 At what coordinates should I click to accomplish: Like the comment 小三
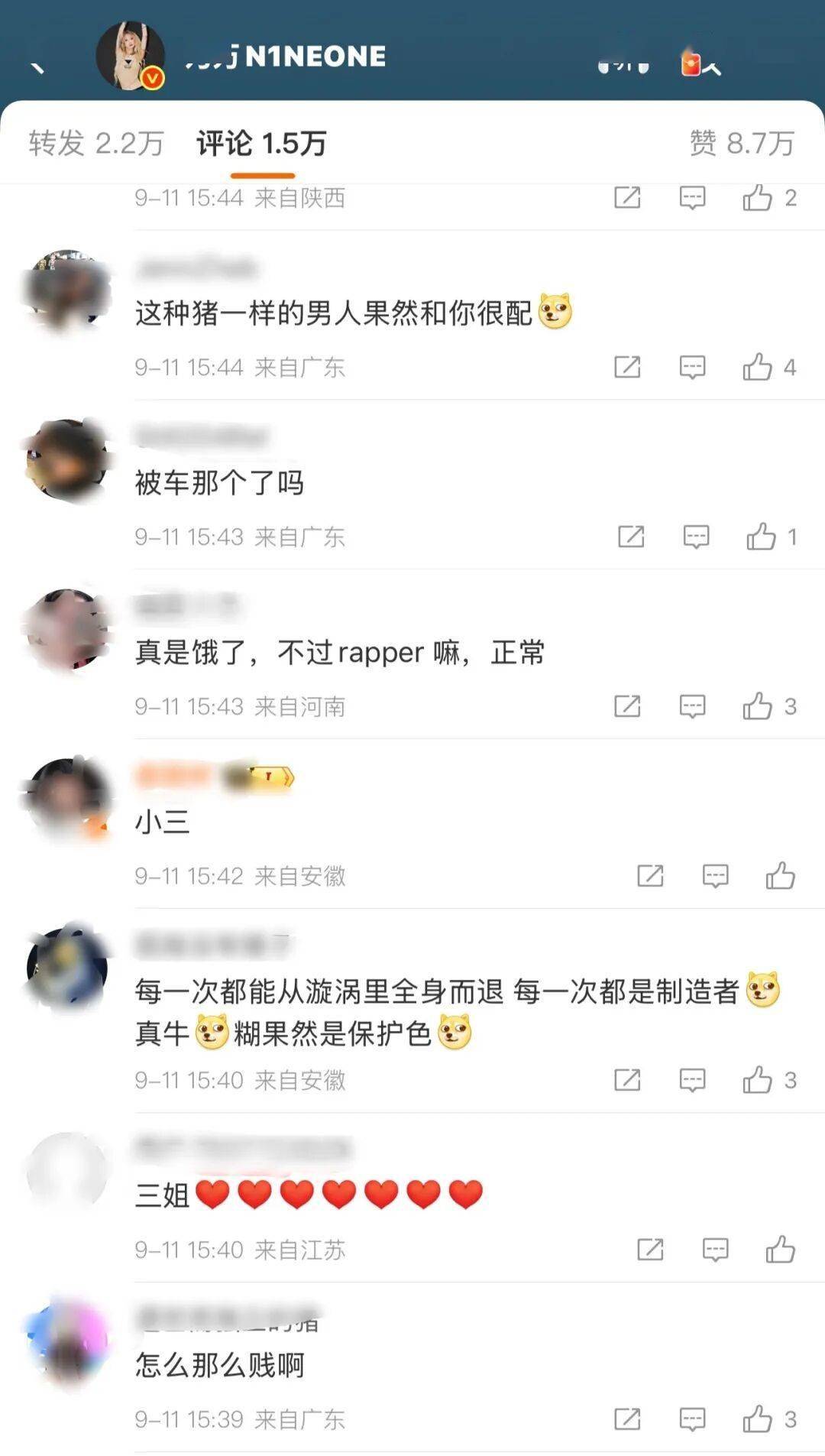click(x=780, y=876)
